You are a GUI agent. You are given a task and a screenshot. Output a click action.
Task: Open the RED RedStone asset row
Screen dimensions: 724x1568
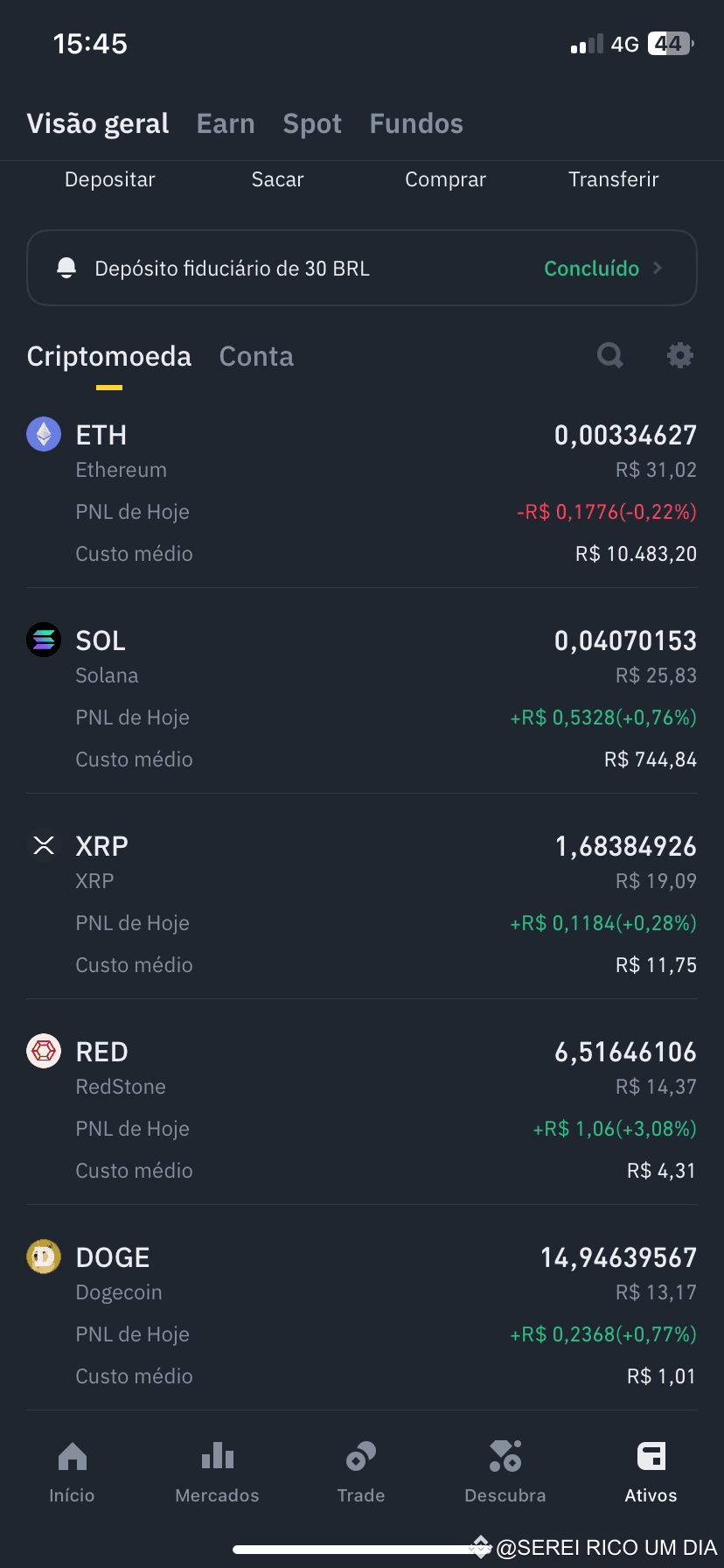[x=362, y=1111]
